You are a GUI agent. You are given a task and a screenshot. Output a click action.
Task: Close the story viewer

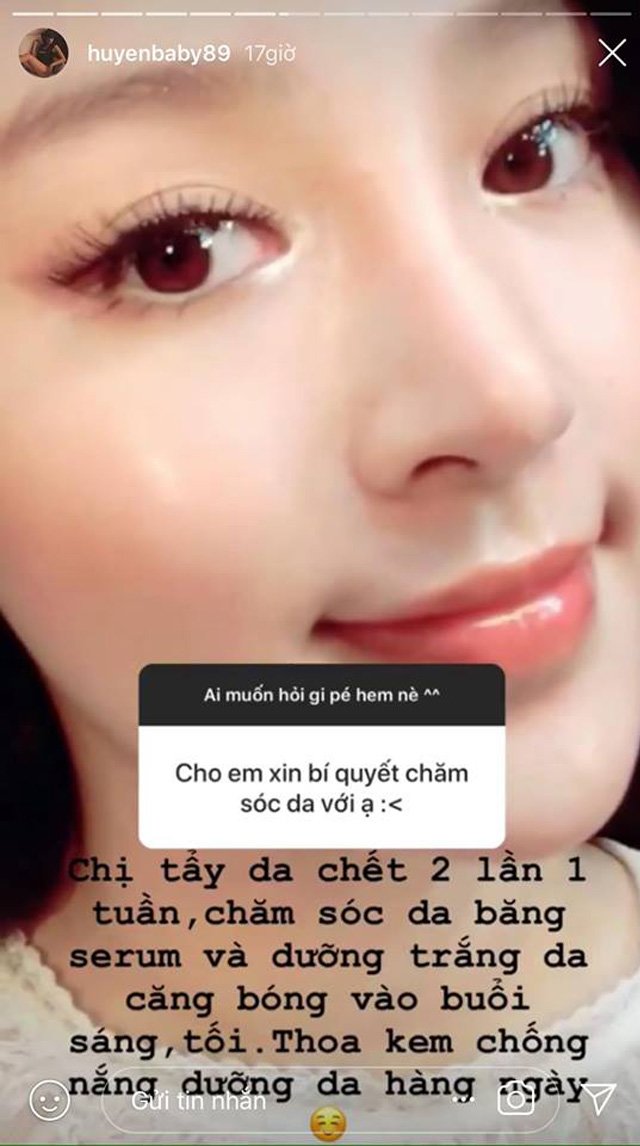[x=612, y=53]
